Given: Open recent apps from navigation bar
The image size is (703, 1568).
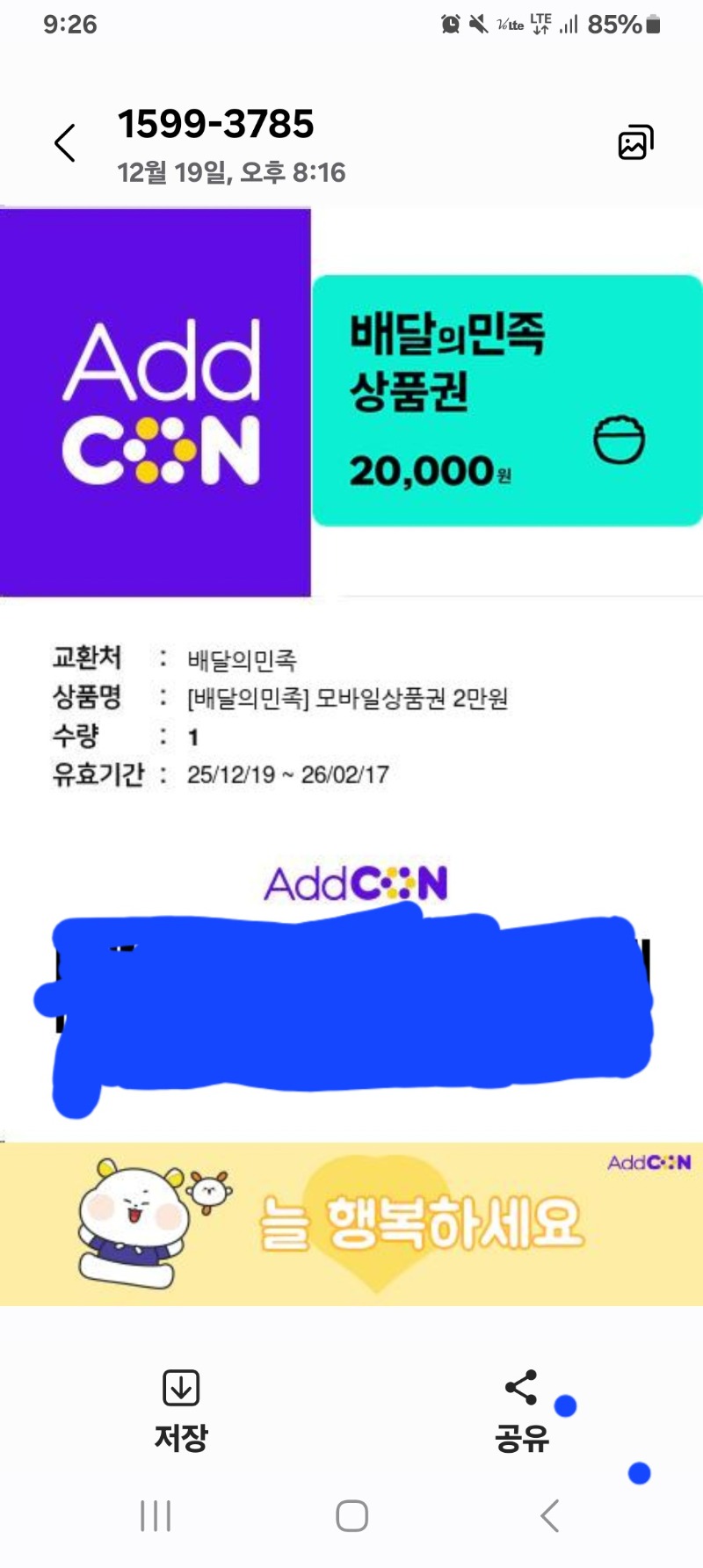Looking at the screenshot, I should (156, 1516).
